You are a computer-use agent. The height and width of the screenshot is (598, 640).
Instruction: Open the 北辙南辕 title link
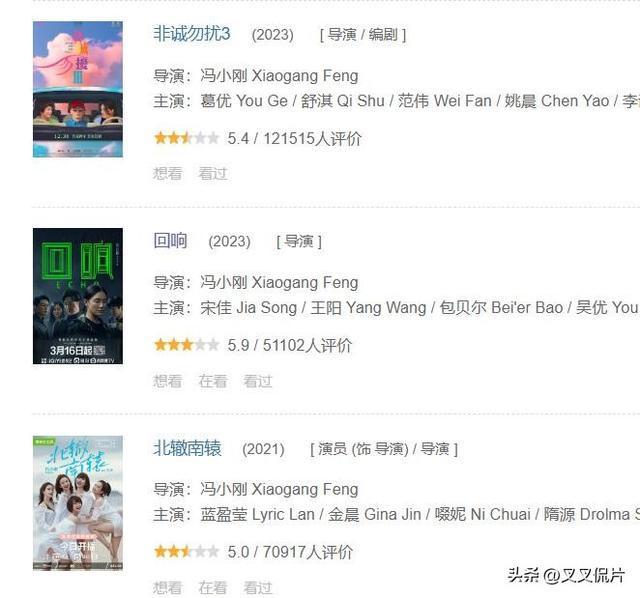[187, 449]
